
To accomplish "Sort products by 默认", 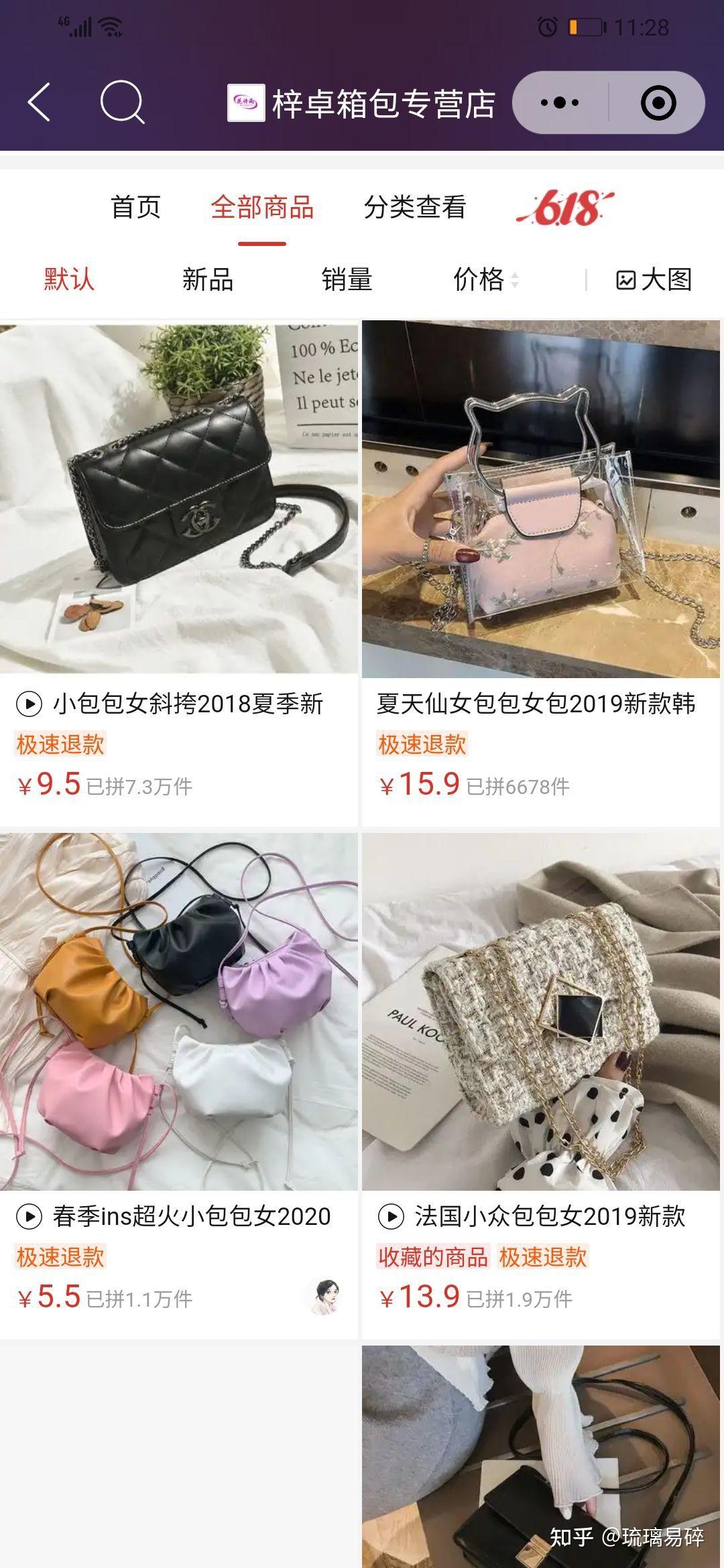I will (69, 279).
